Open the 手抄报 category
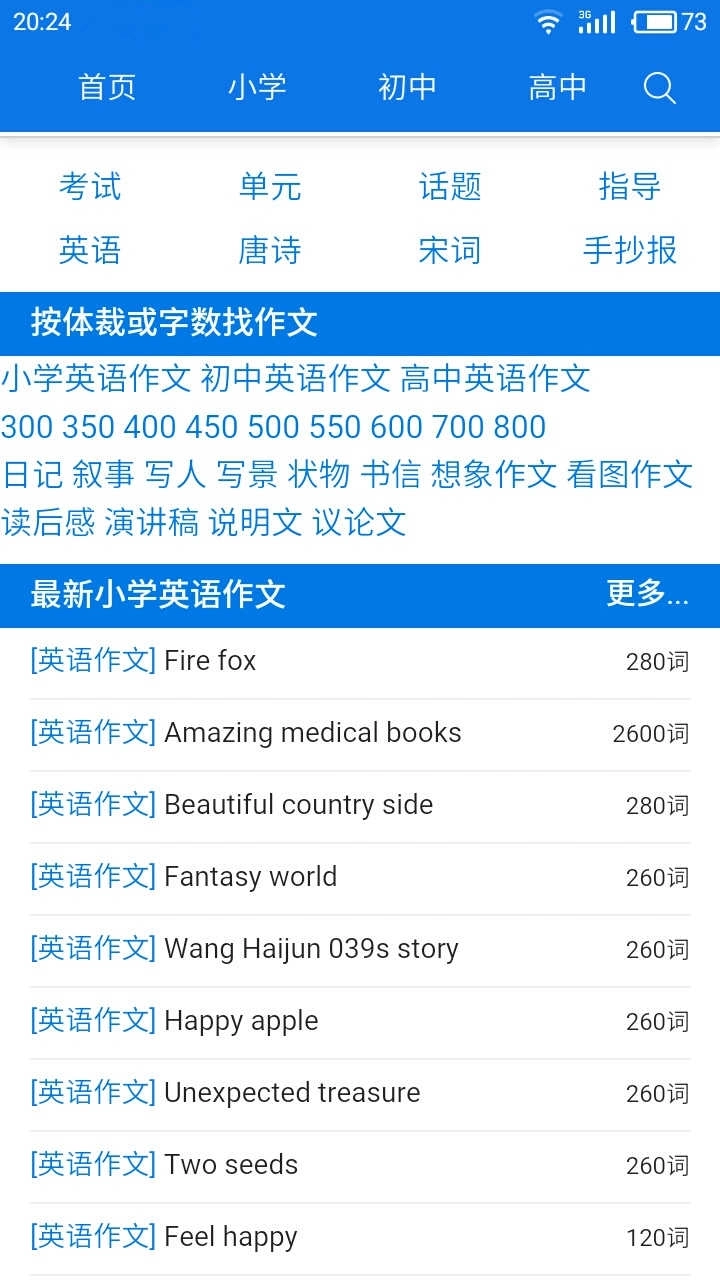 click(629, 250)
